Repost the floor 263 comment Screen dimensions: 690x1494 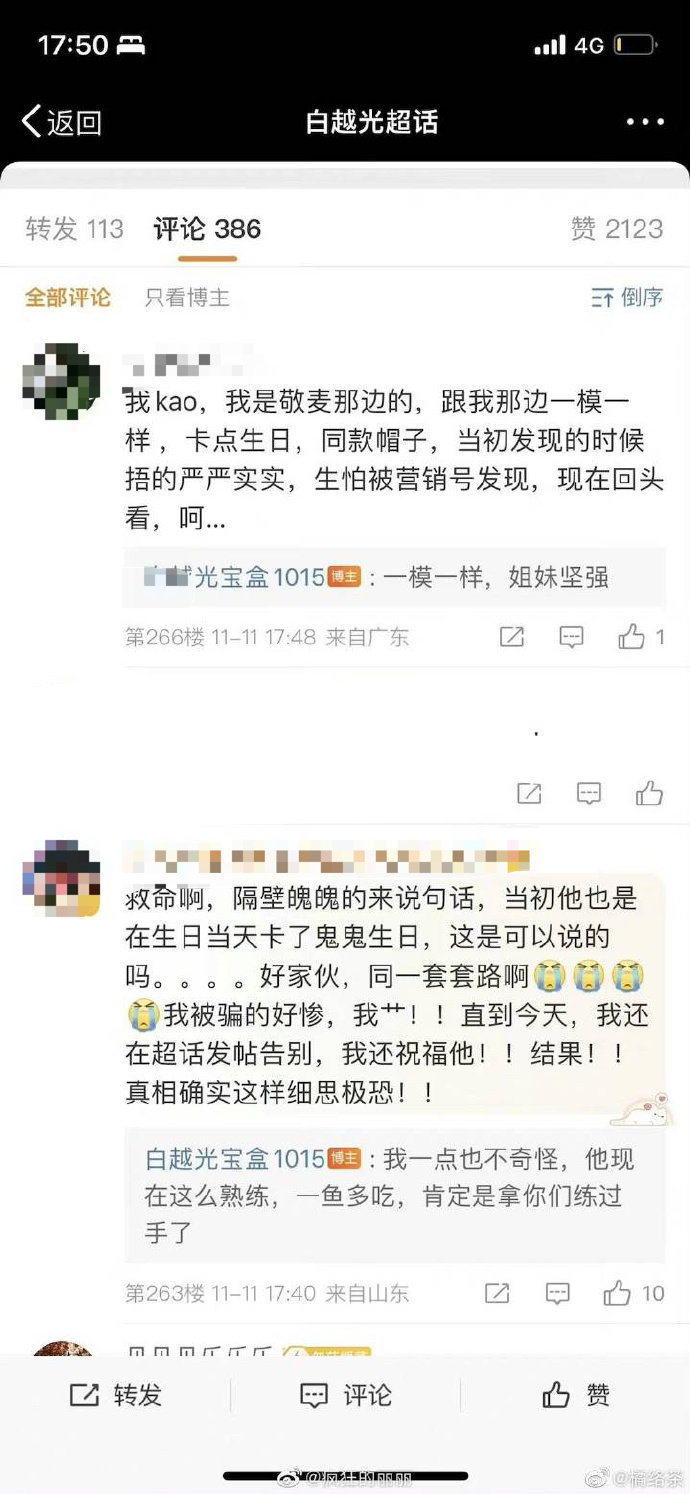497,1293
